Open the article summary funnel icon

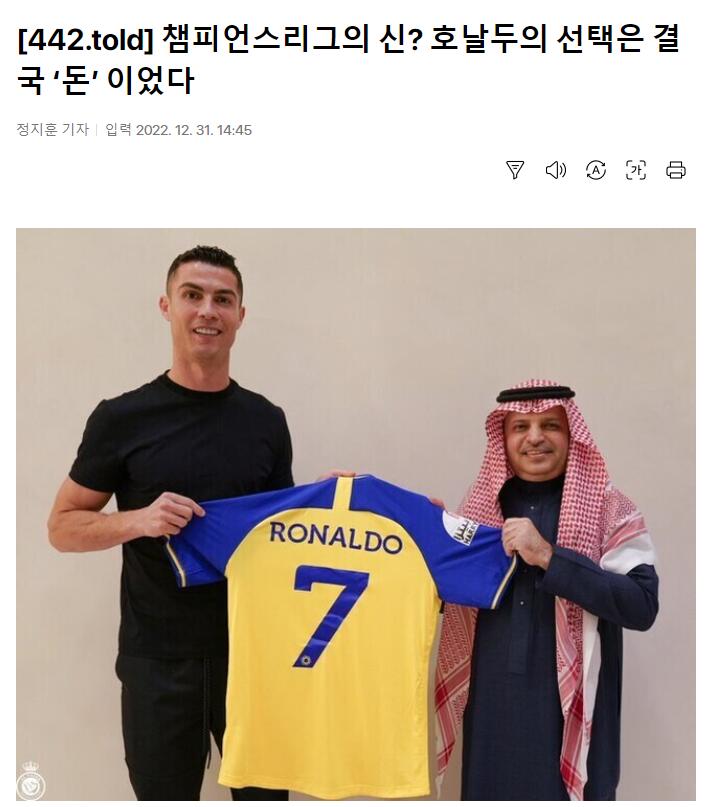[x=515, y=170]
